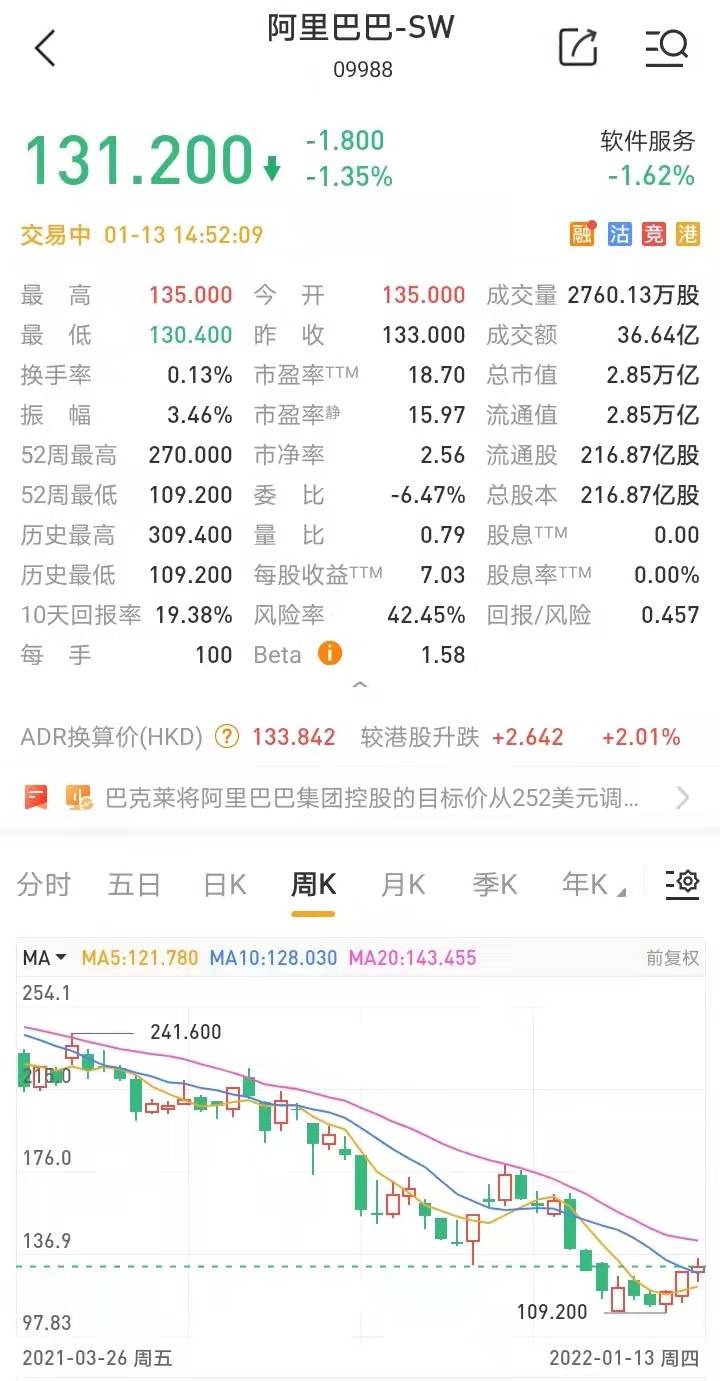Open the MA indicator dropdown
720x1381 pixels.
45,957
